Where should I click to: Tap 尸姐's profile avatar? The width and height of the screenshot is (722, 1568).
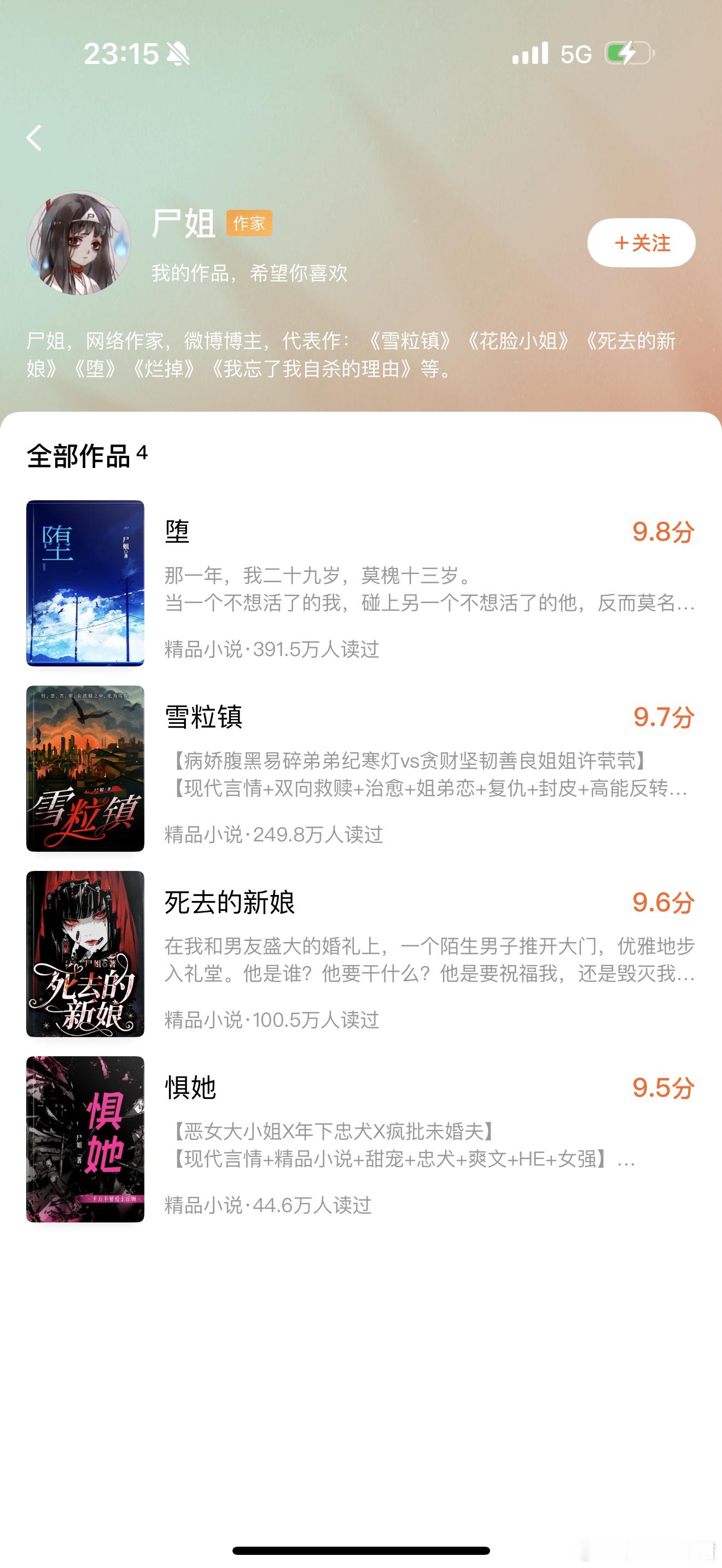[x=79, y=243]
